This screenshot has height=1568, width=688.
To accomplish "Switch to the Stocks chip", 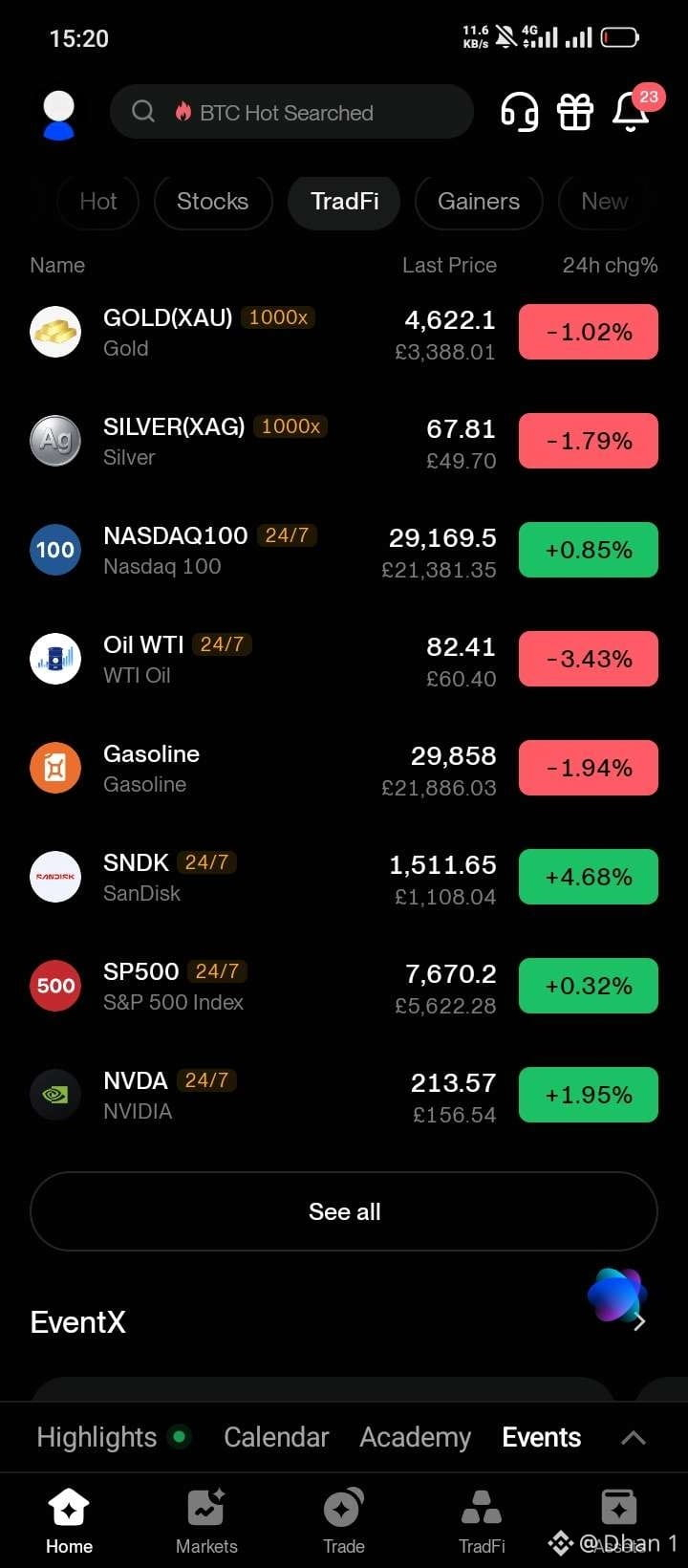I will pos(212,202).
